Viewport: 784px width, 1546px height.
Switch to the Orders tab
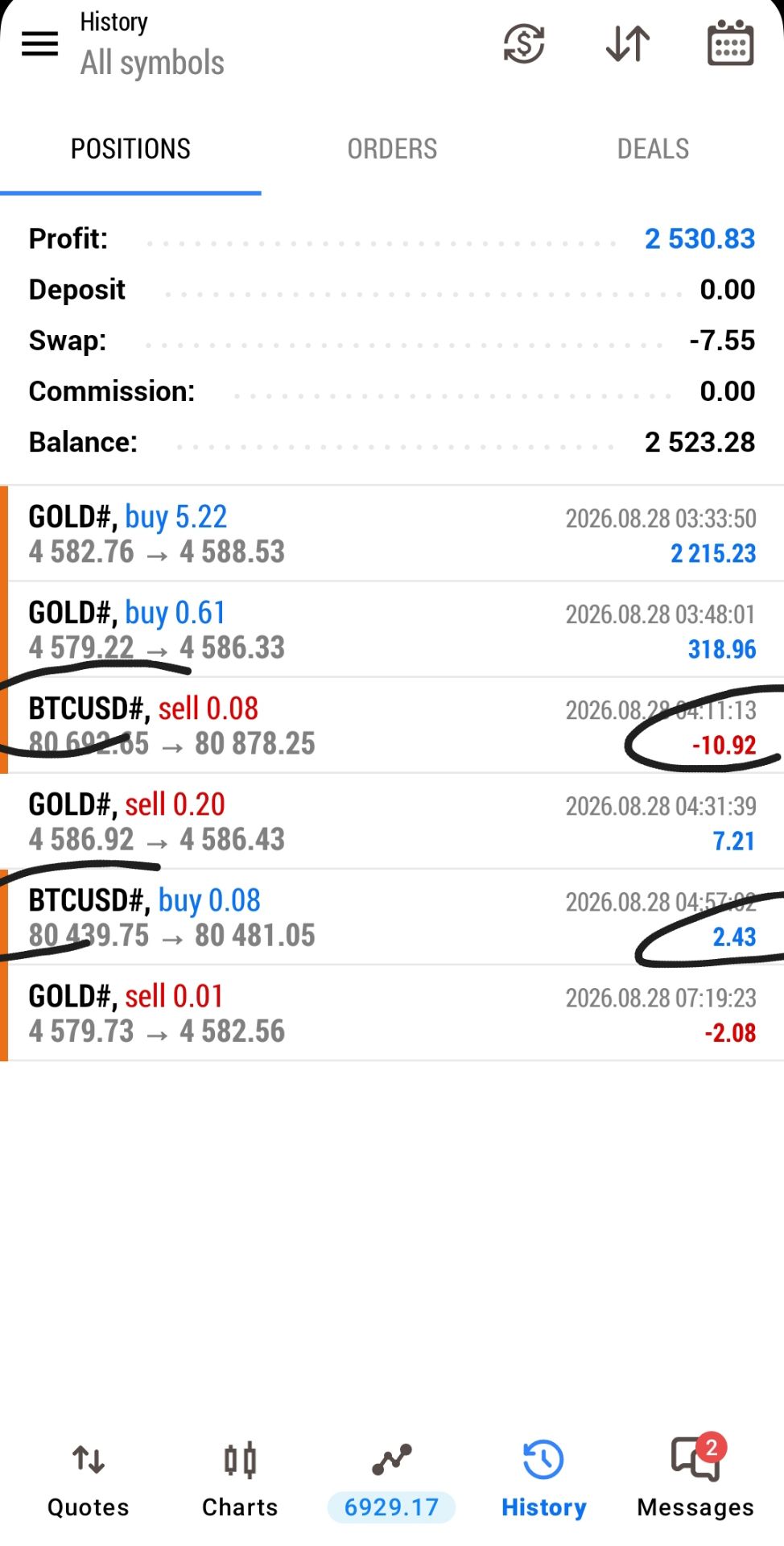[392, 149]
